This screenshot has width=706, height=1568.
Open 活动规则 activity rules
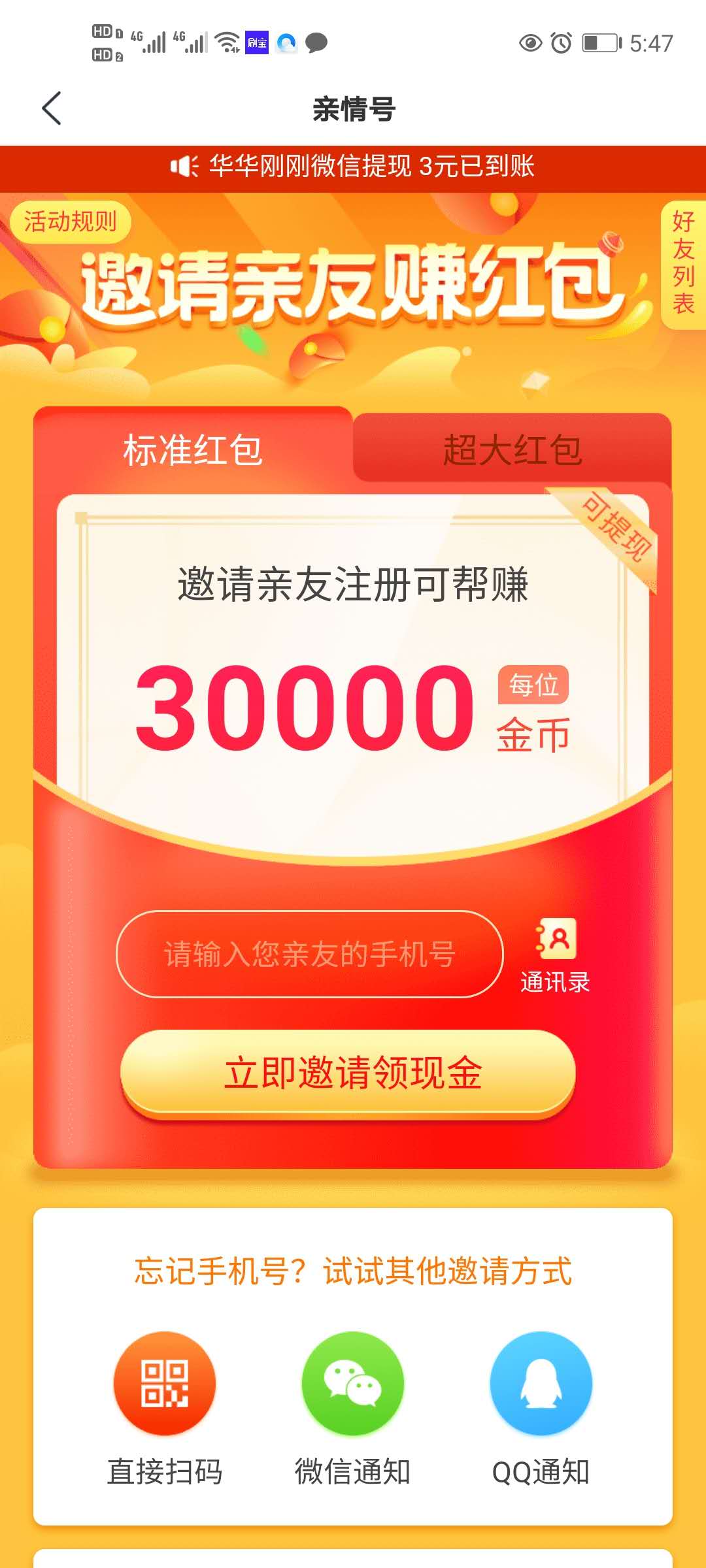[x=70, y=222]
